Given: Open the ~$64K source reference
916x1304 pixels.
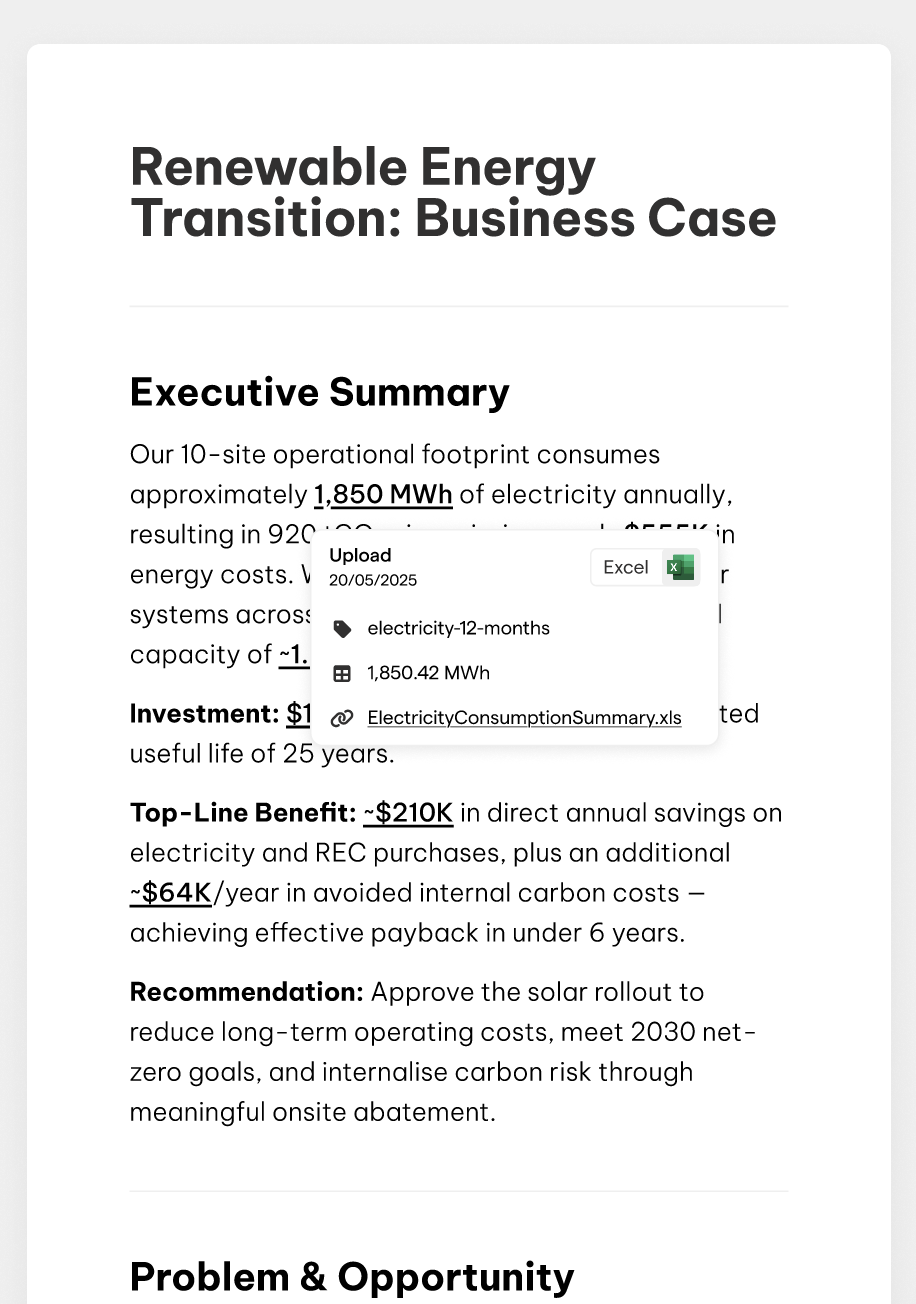Looking at the screenshot, I should click(x=170, y=893).
